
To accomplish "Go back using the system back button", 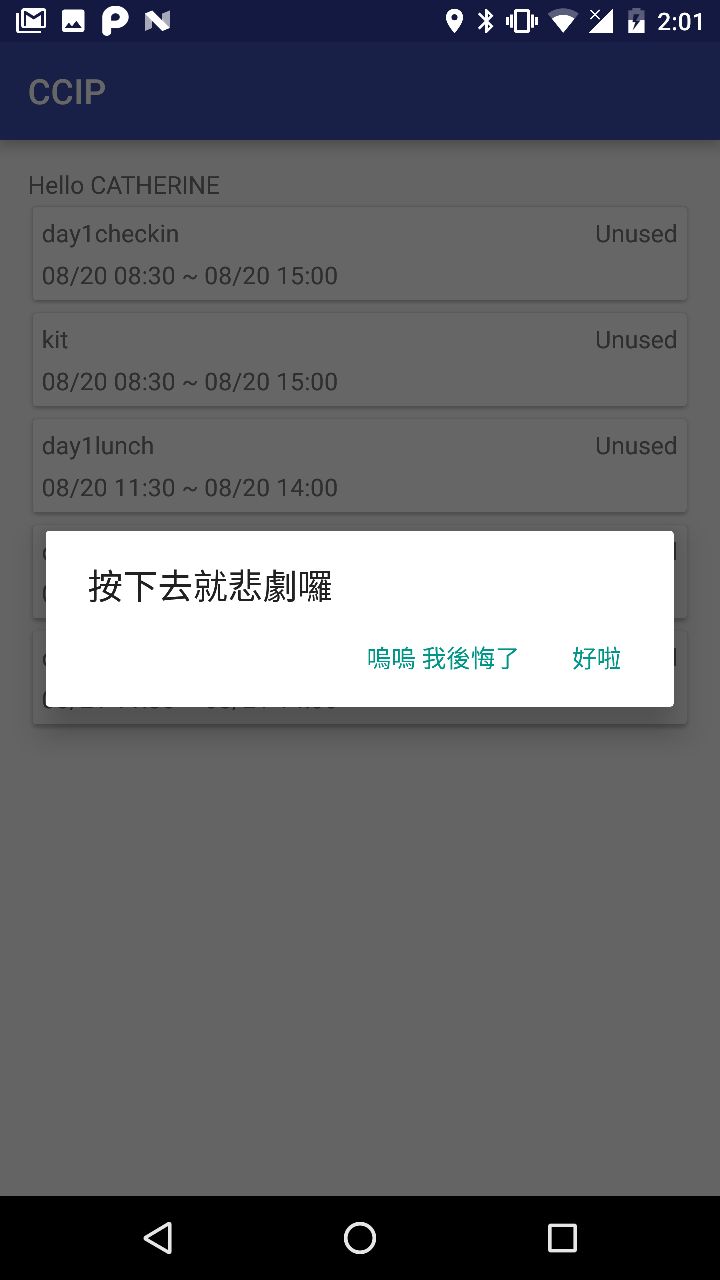I will pyautogui.click(x=158, y=1238).
